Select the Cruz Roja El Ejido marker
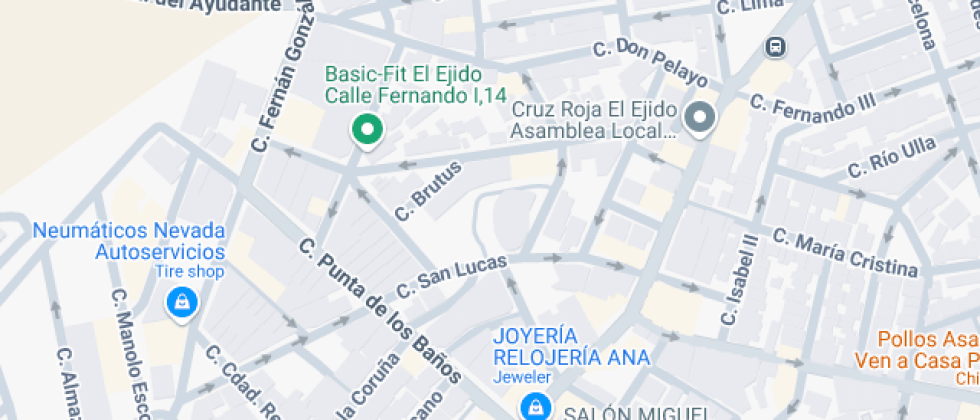This screenshot has height=420, width=980. (699, 120)
